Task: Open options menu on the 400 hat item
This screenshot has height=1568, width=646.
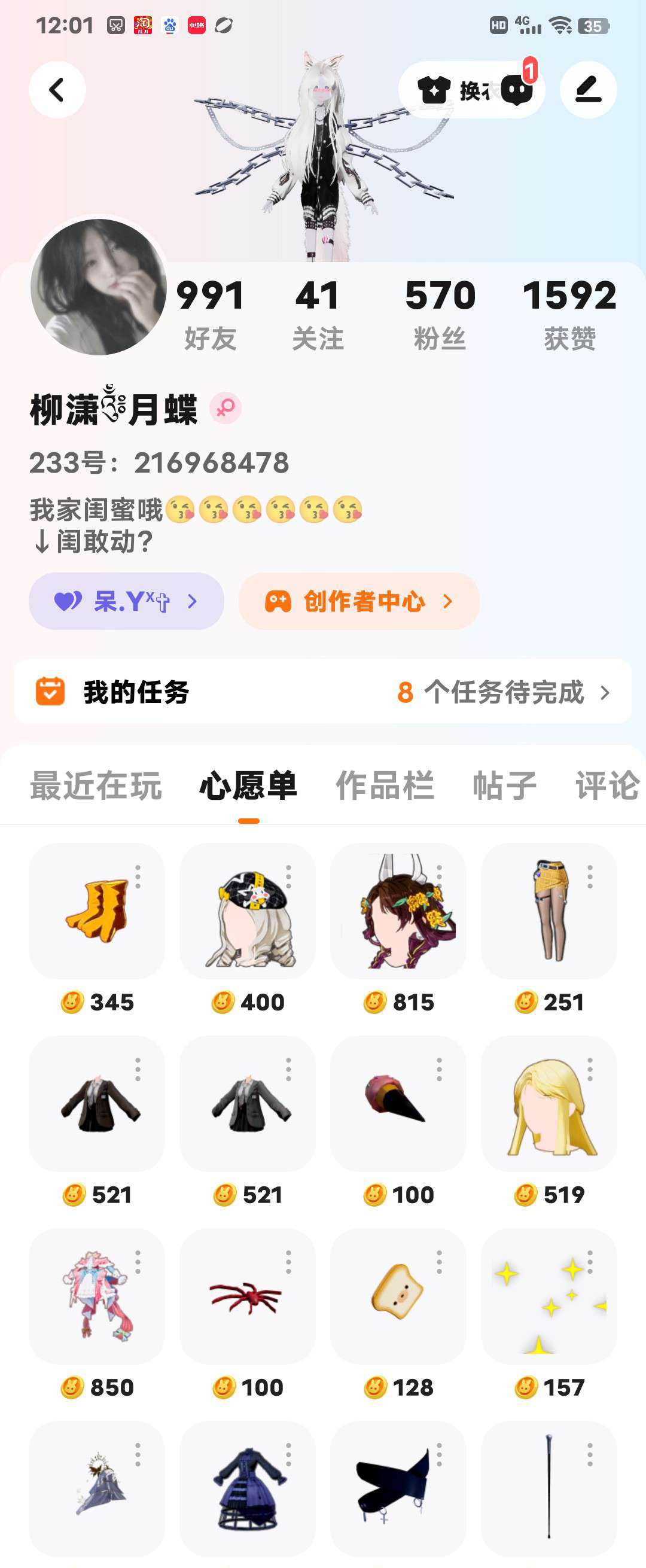Action: [288, 877]
